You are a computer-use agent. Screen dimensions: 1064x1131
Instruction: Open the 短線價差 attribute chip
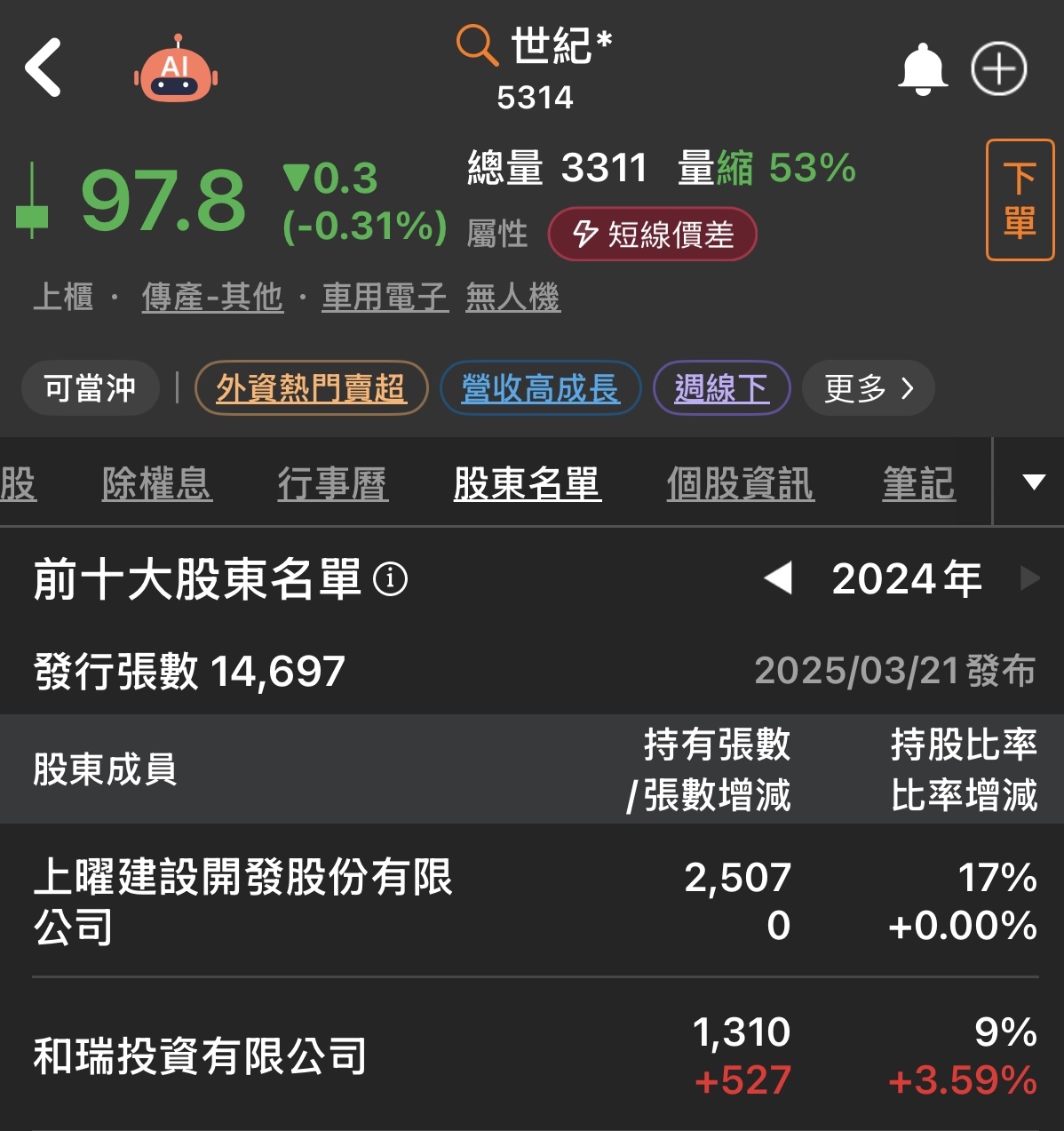[652, 235]
